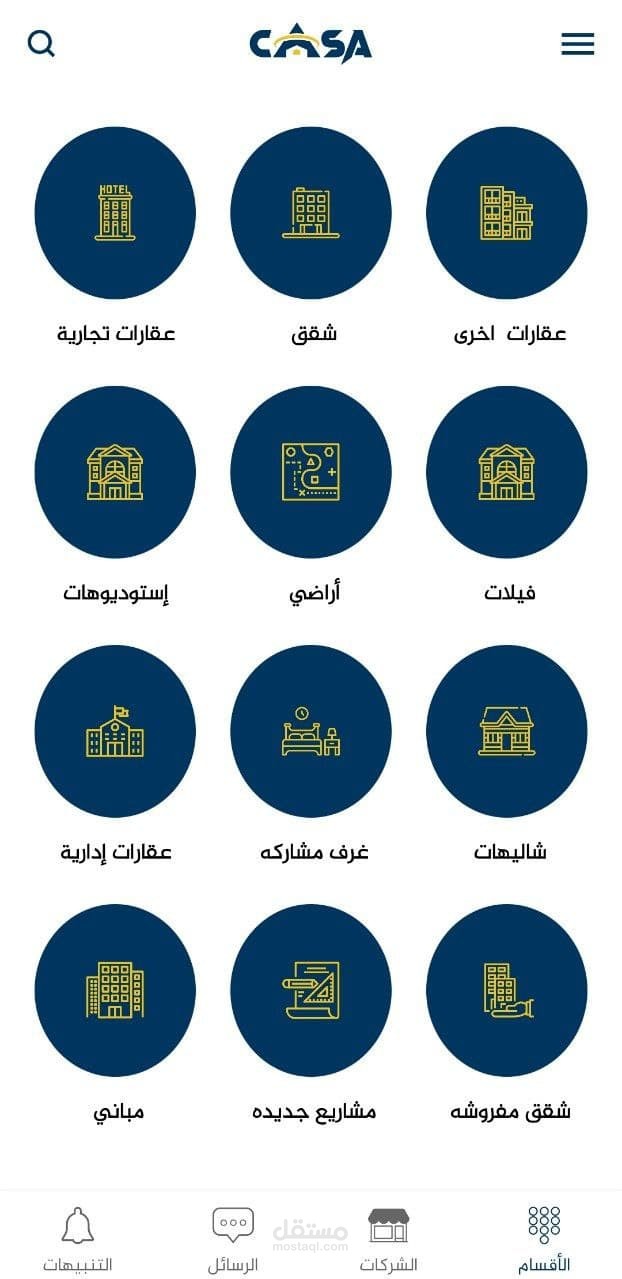
Task: Open the عقارات اخرى category
Action: (x=506, y=212)
